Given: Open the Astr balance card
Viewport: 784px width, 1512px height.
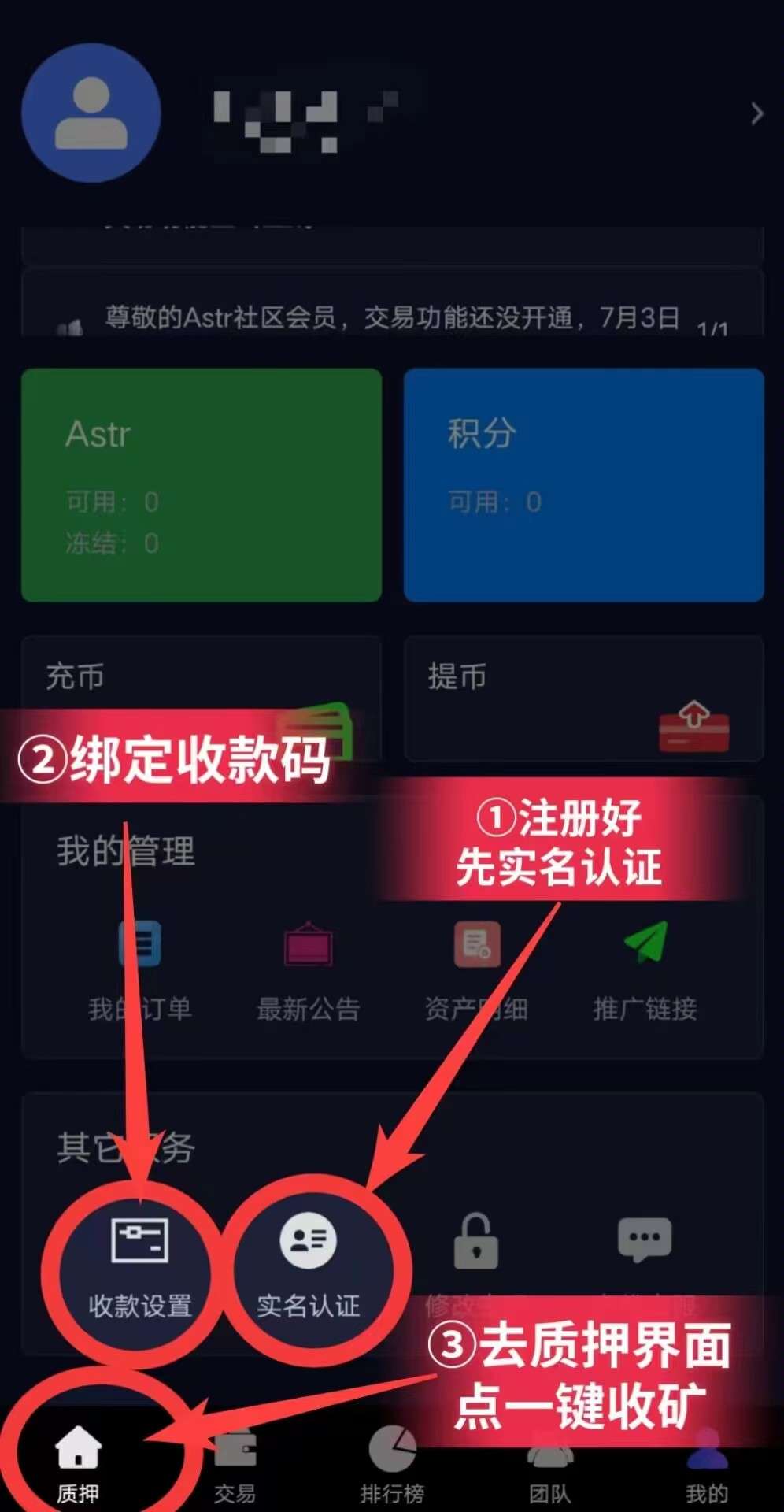Looking at the screenshot, I should tap(202, 484).
